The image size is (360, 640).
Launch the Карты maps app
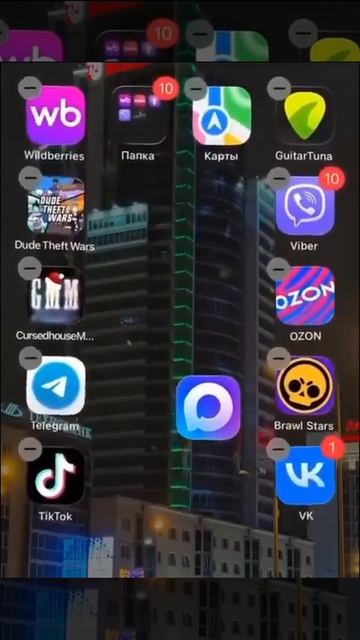tap(222, 116)
